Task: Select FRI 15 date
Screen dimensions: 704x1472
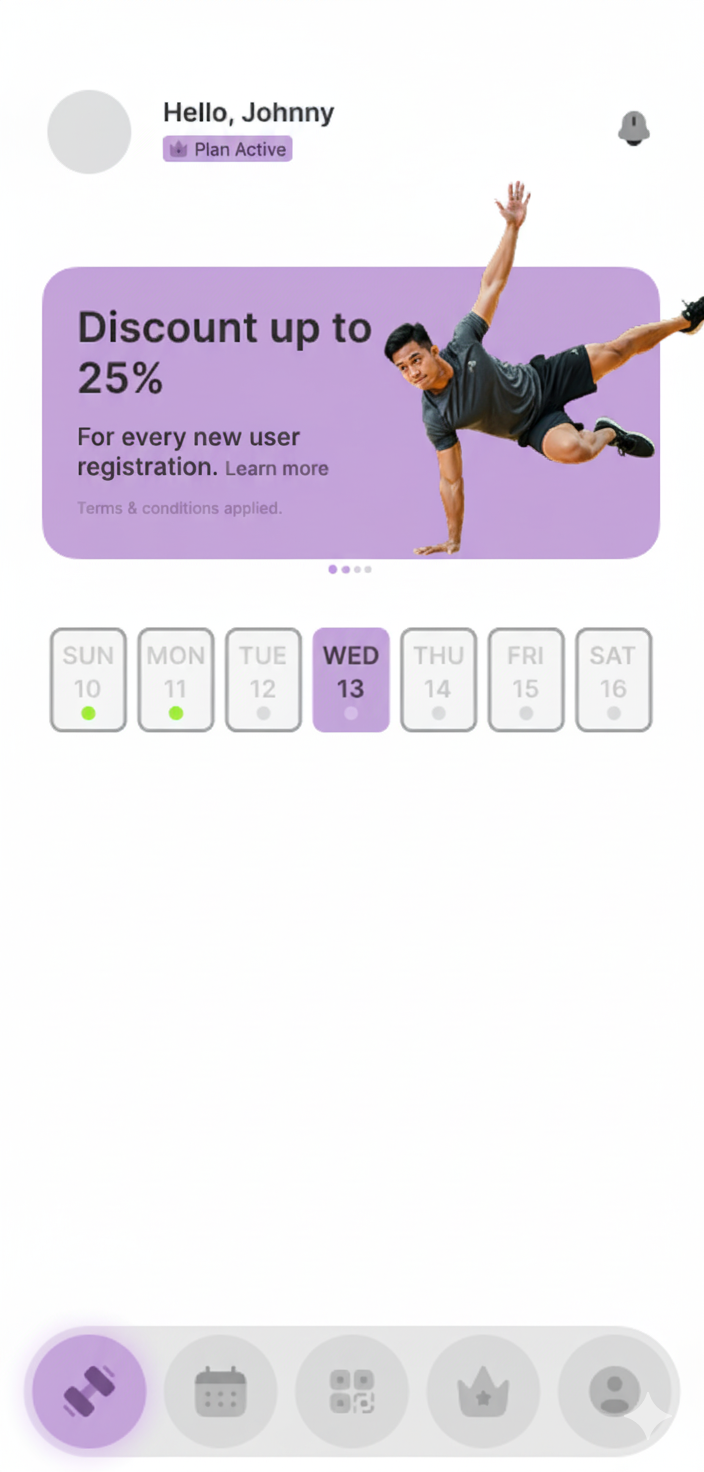Action: click(526, 680)
